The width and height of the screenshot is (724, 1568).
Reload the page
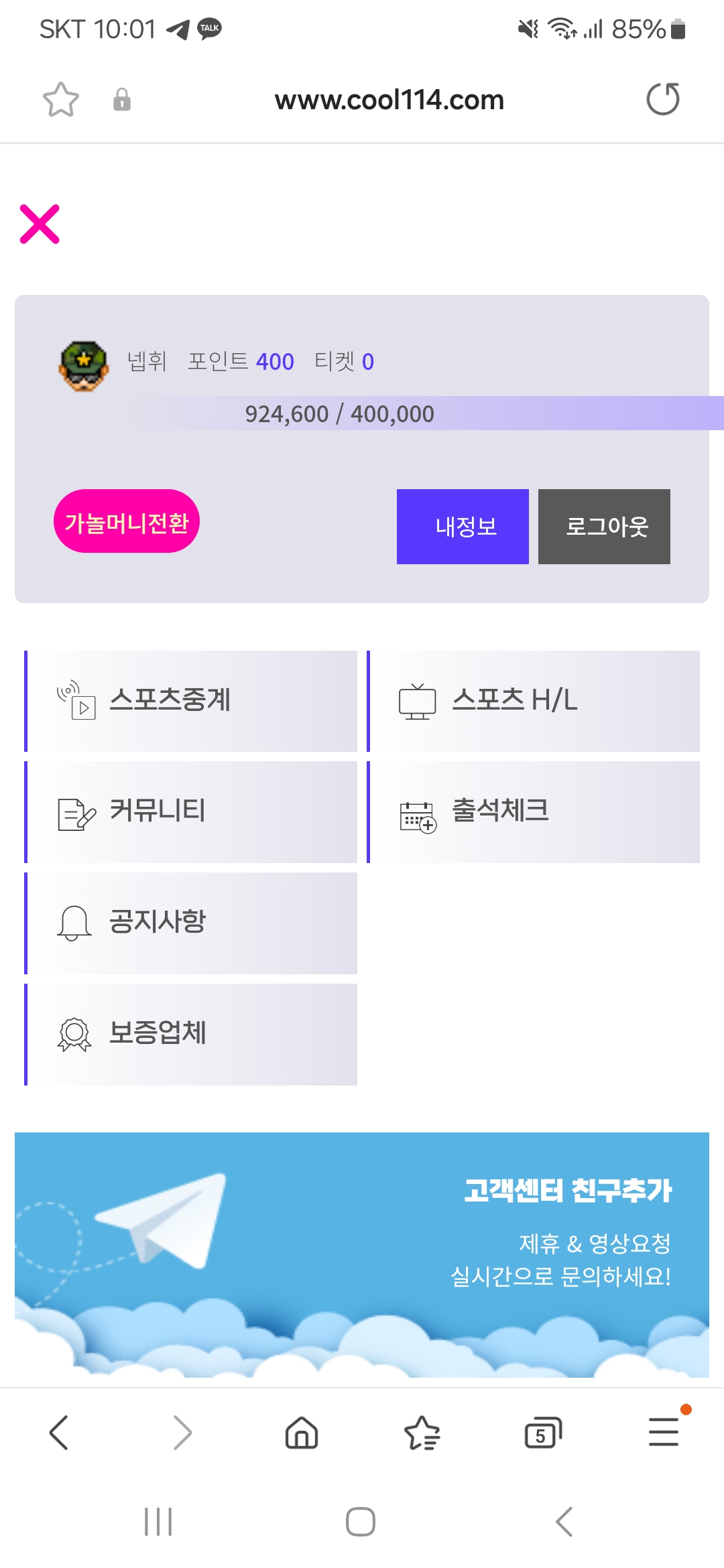click(663, 99)
